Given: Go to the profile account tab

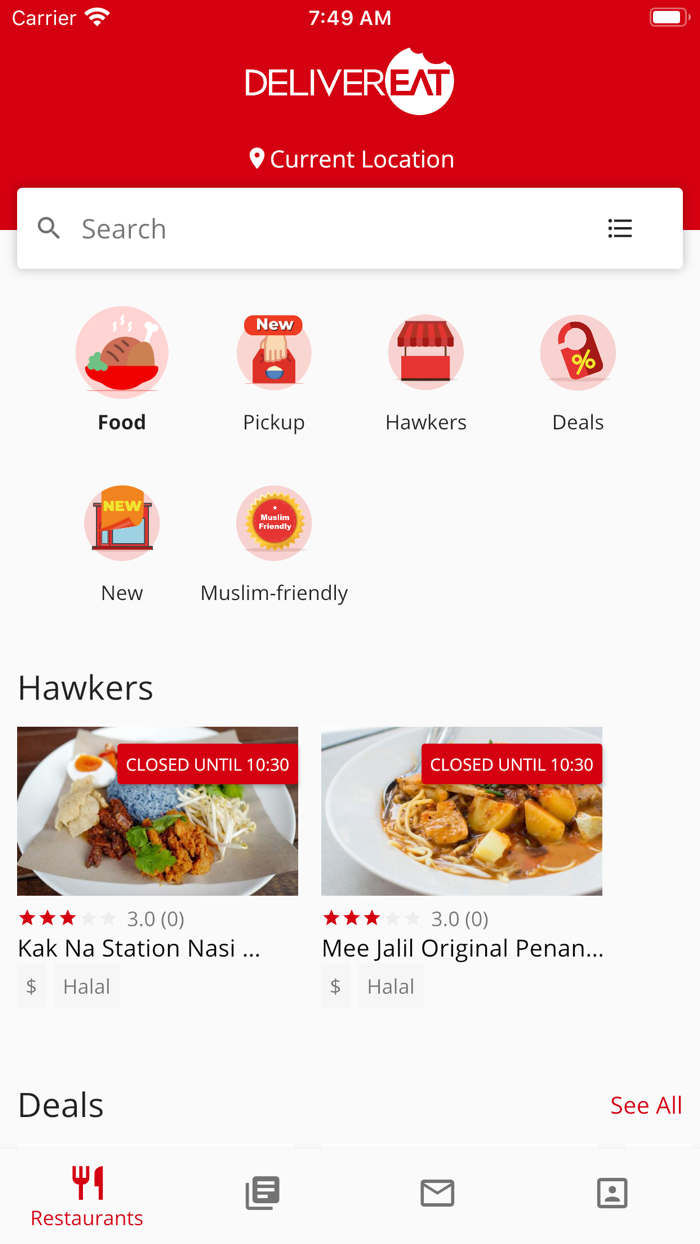Looking at the screenshot, I should tap(612, 1193).
